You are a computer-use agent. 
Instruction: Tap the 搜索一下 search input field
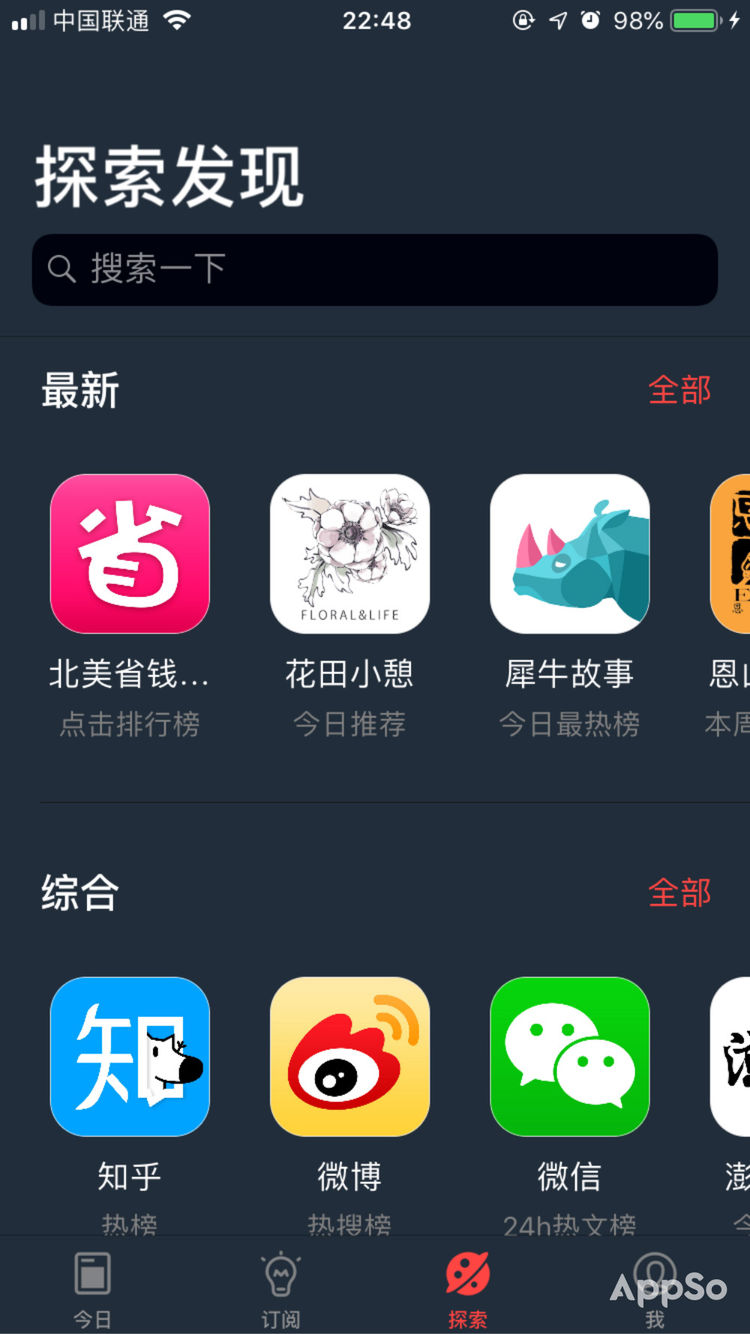(375, 269)
